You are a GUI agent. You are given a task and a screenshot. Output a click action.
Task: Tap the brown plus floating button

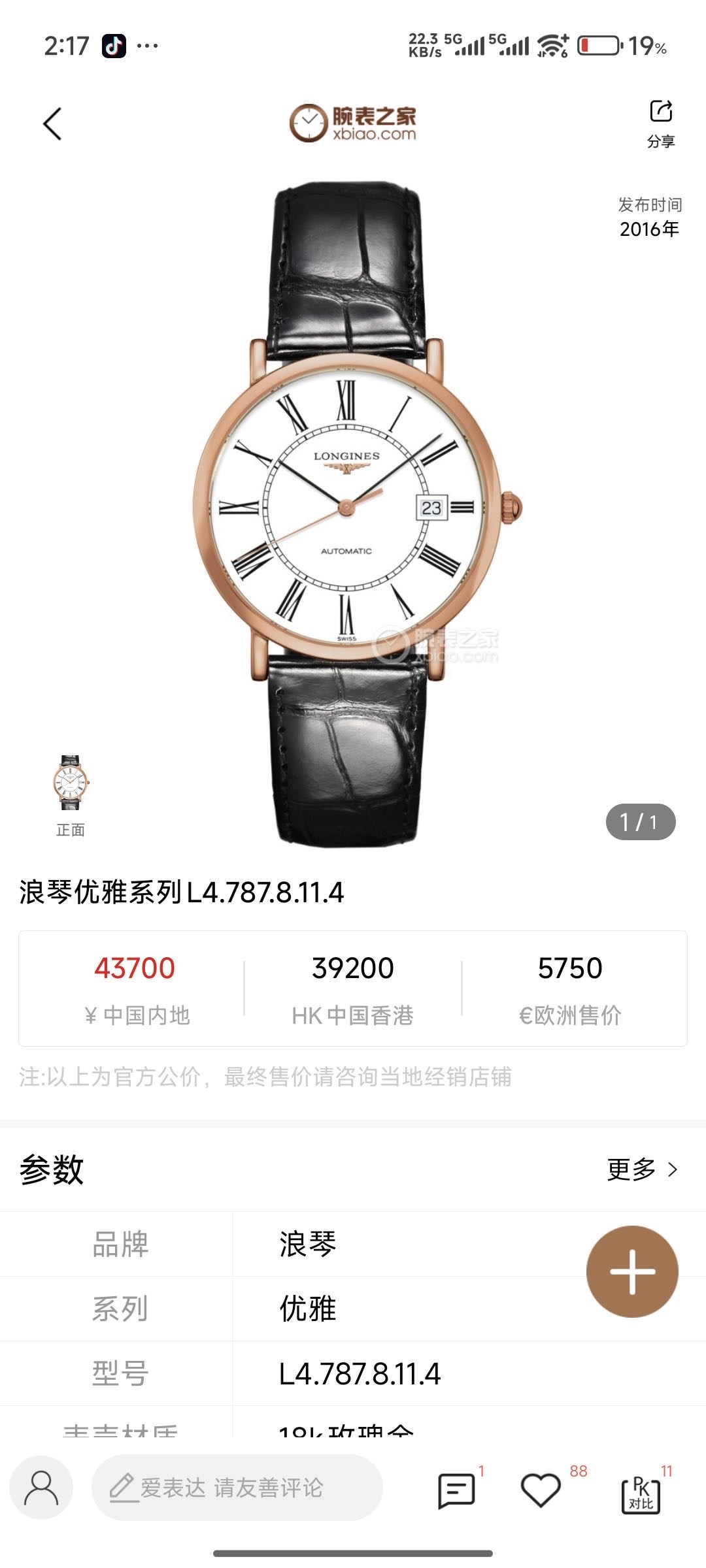tap(632, 1271)
